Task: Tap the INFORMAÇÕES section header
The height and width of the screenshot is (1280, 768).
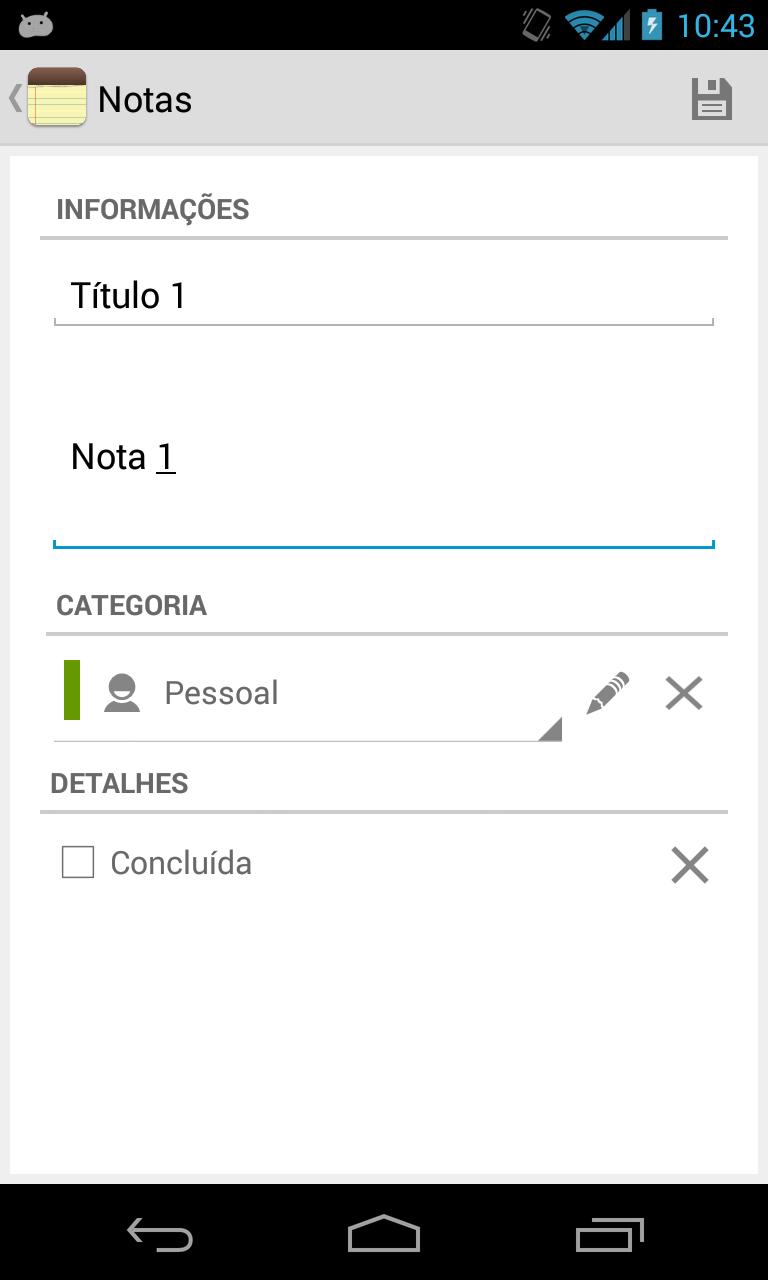Action: (153, 209)
